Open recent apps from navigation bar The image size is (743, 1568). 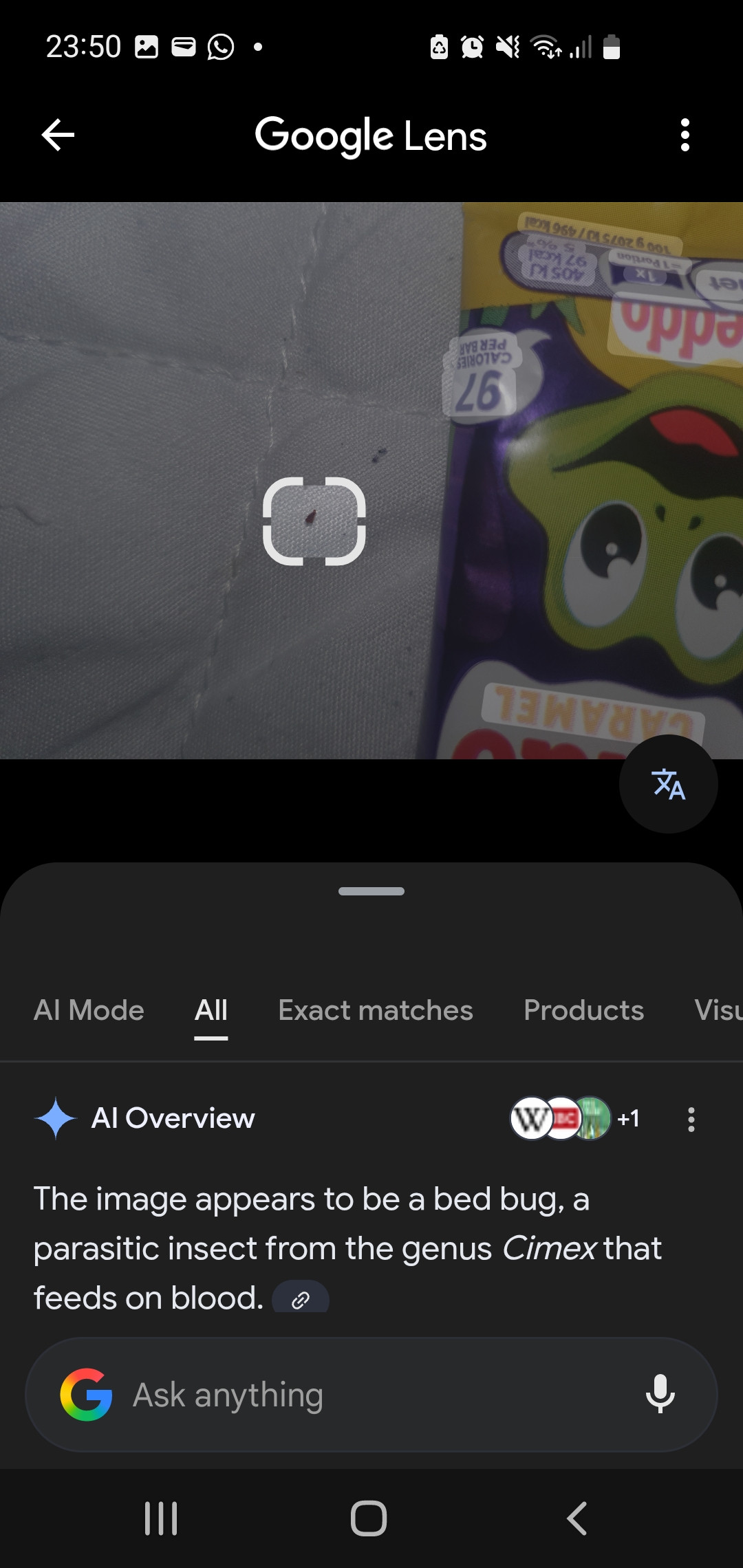pos(161,1518)
